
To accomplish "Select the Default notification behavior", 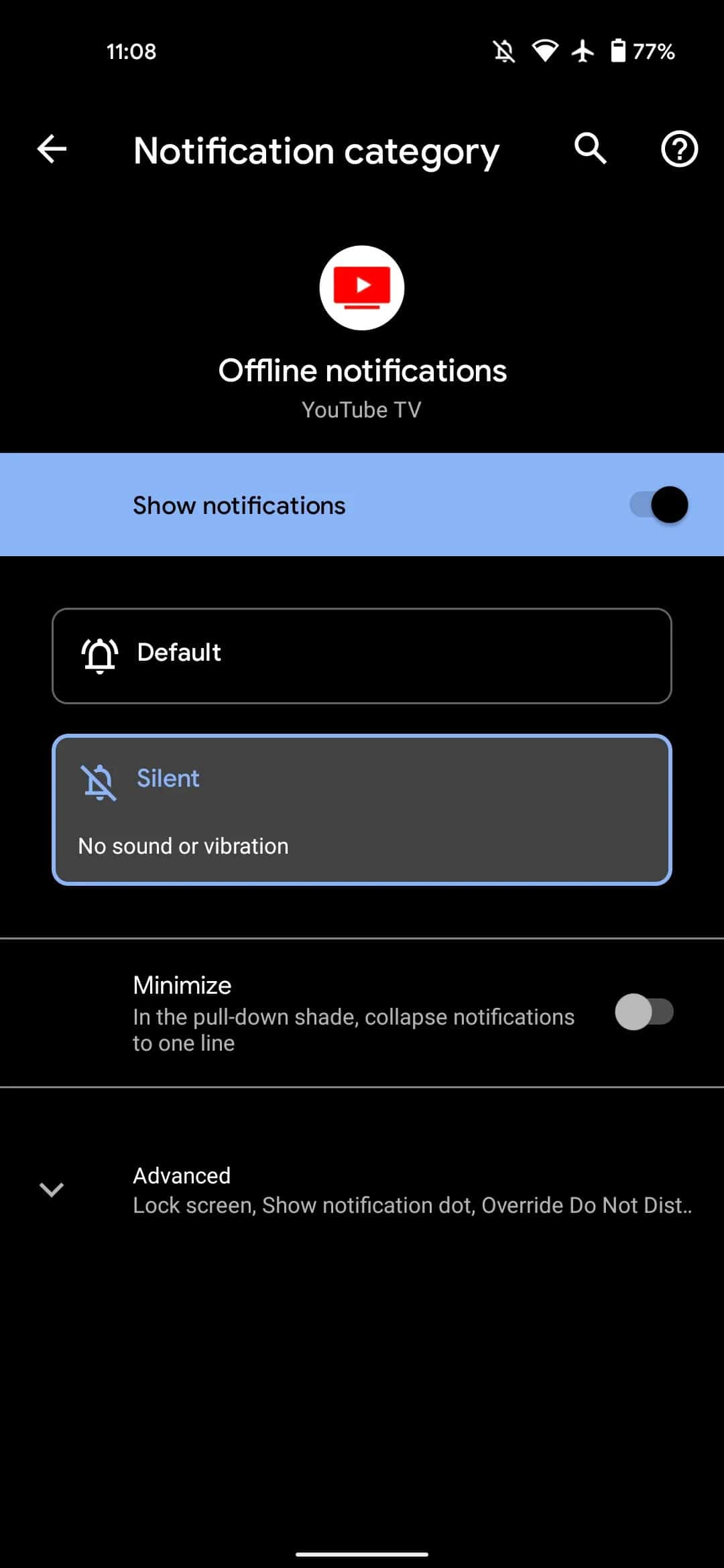I will pyautogui.click(x=362, y=655).
